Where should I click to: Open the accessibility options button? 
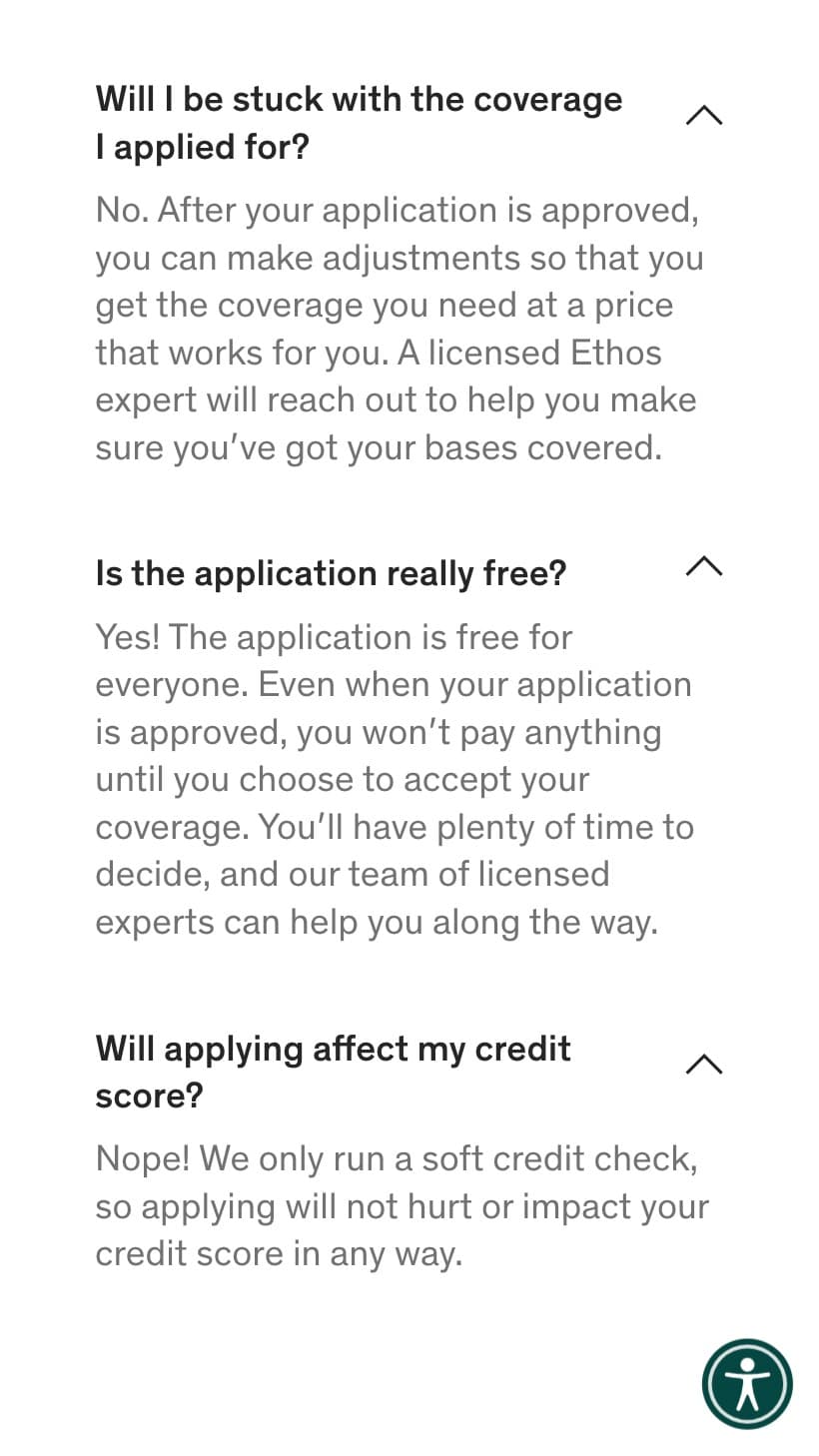point(747,1384)
